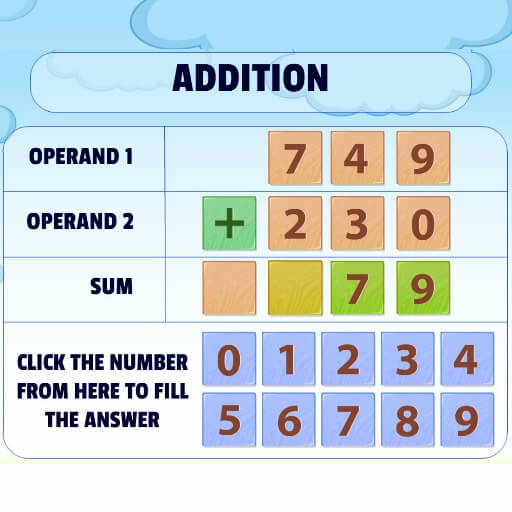Select the number 1 answer tile
The image size is (512, 512).
[x=289, y=359]
